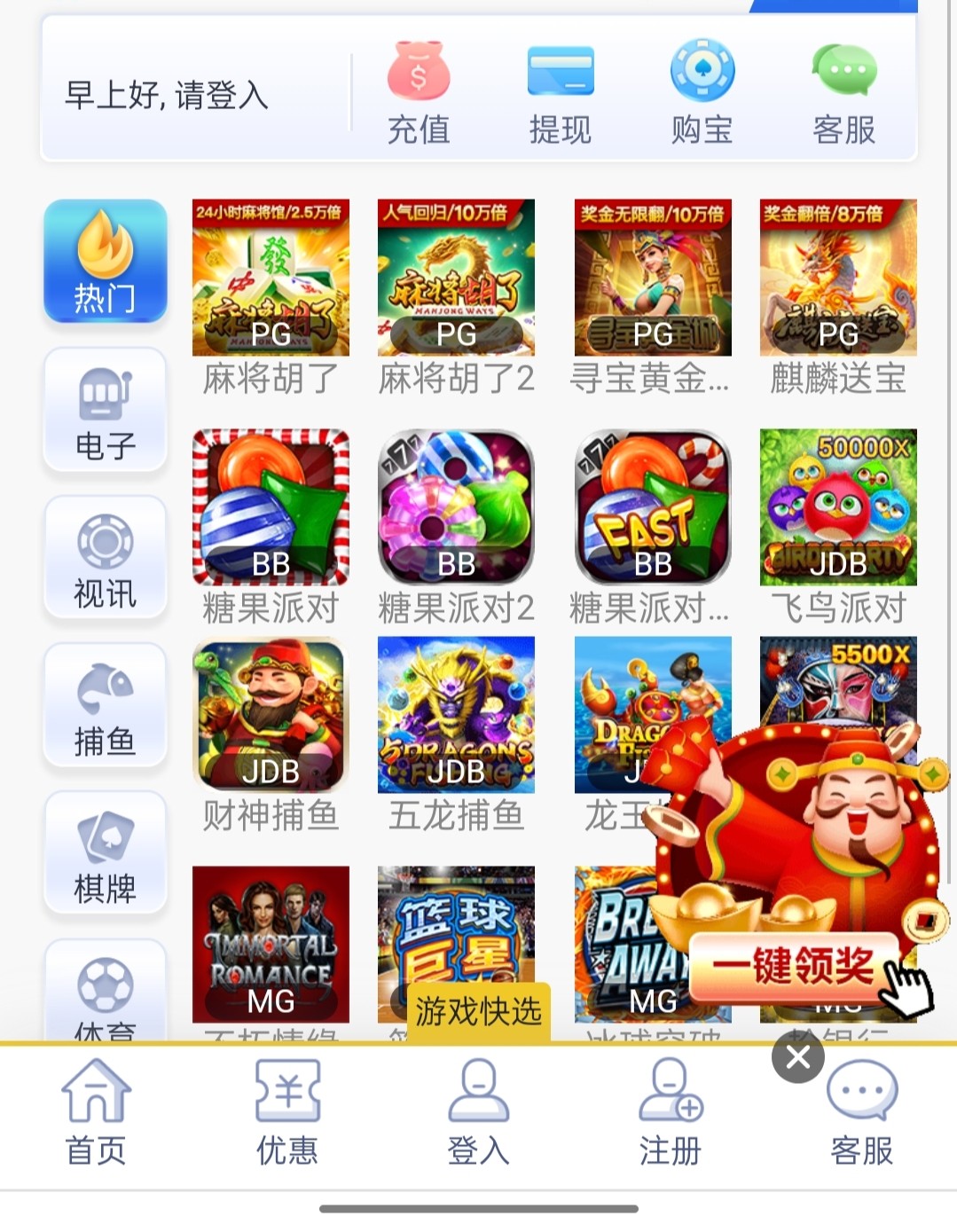Tap the 一键领奖 reward button

click(794, 966)
